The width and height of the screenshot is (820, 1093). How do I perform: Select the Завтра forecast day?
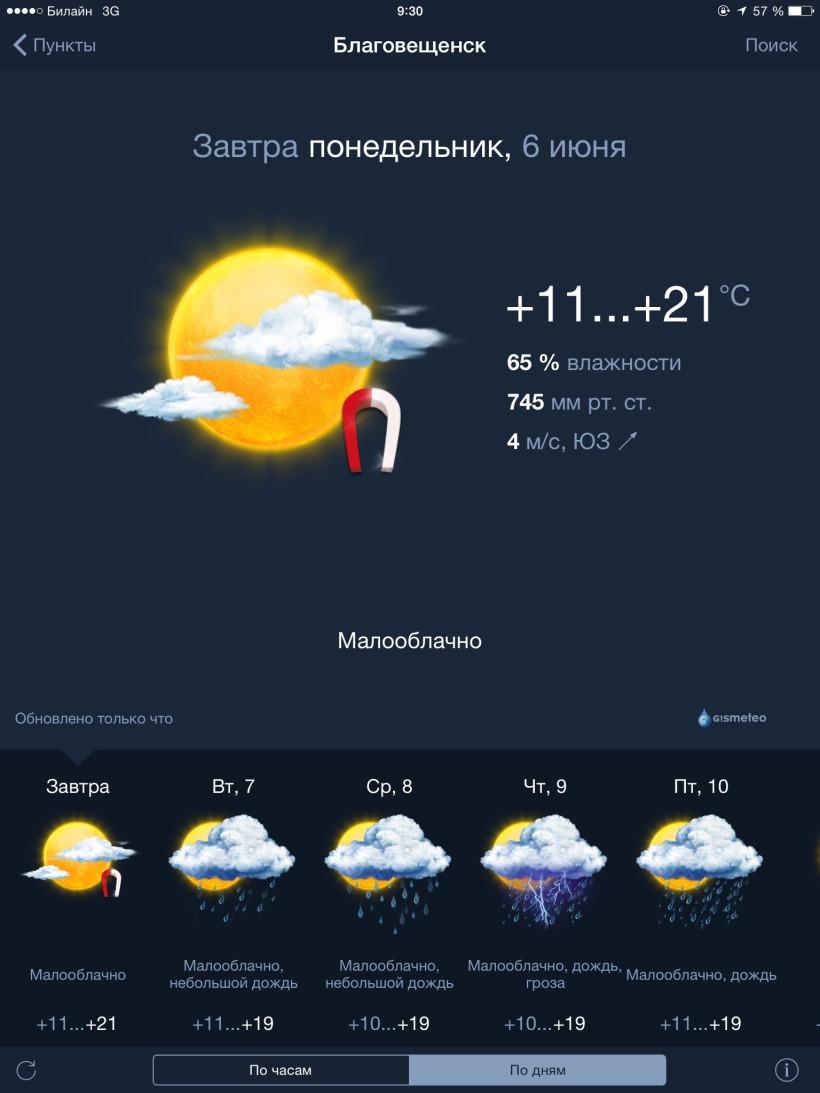78,900
